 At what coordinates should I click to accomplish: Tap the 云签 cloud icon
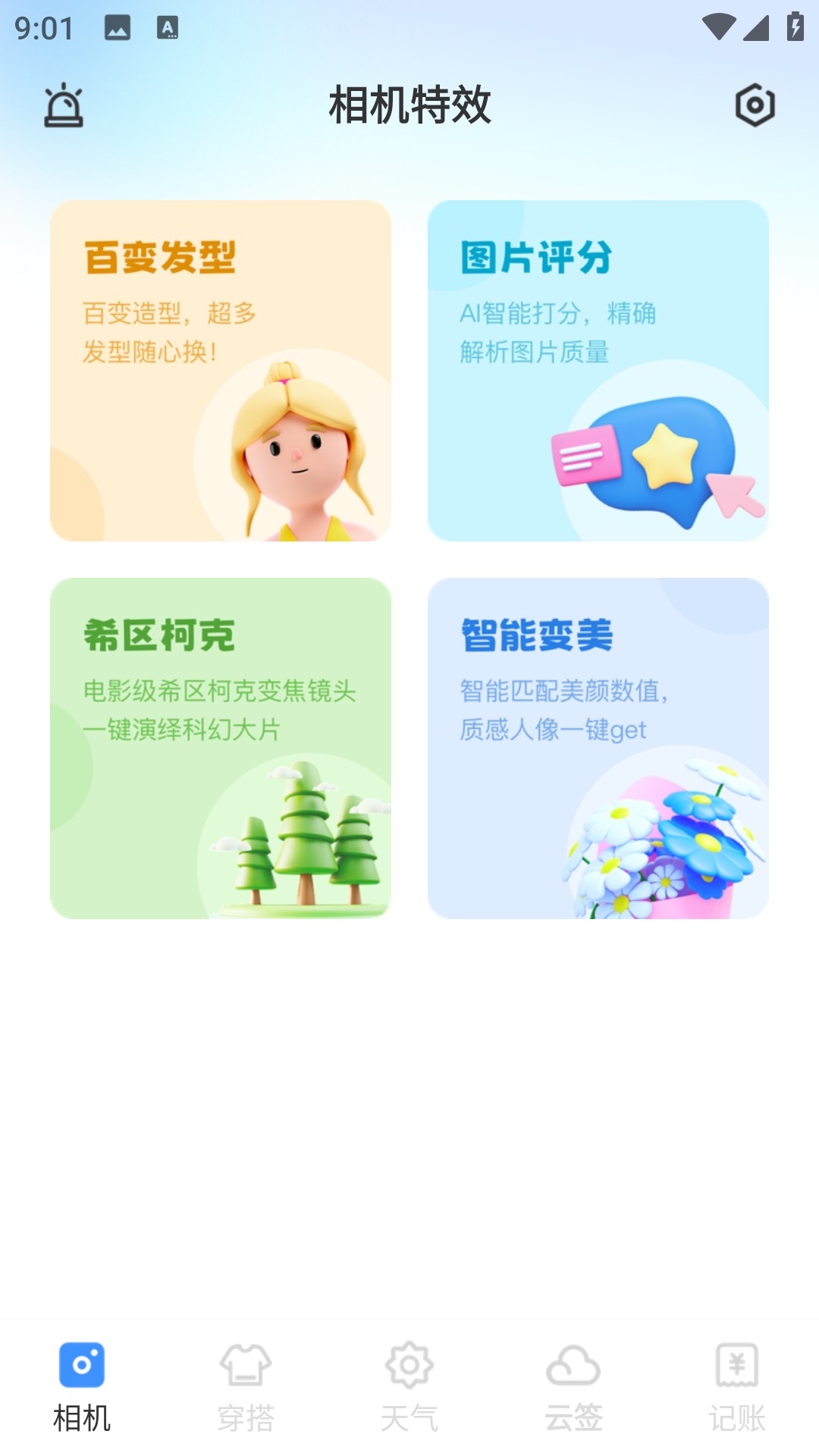573,1369
